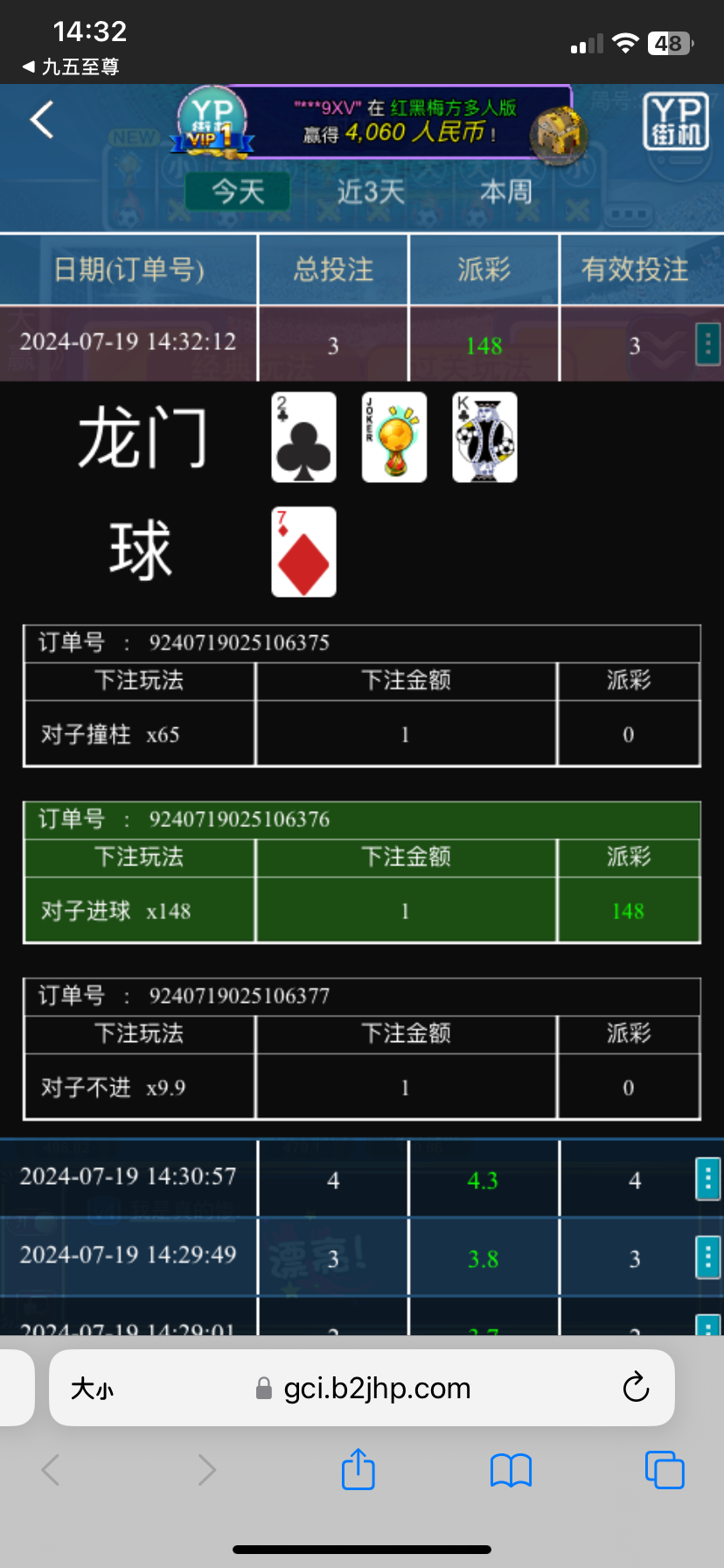Screen dimensions: 724x1568
Task: Expand details for the 14:29:49 record
Action: pos(707,1257)
